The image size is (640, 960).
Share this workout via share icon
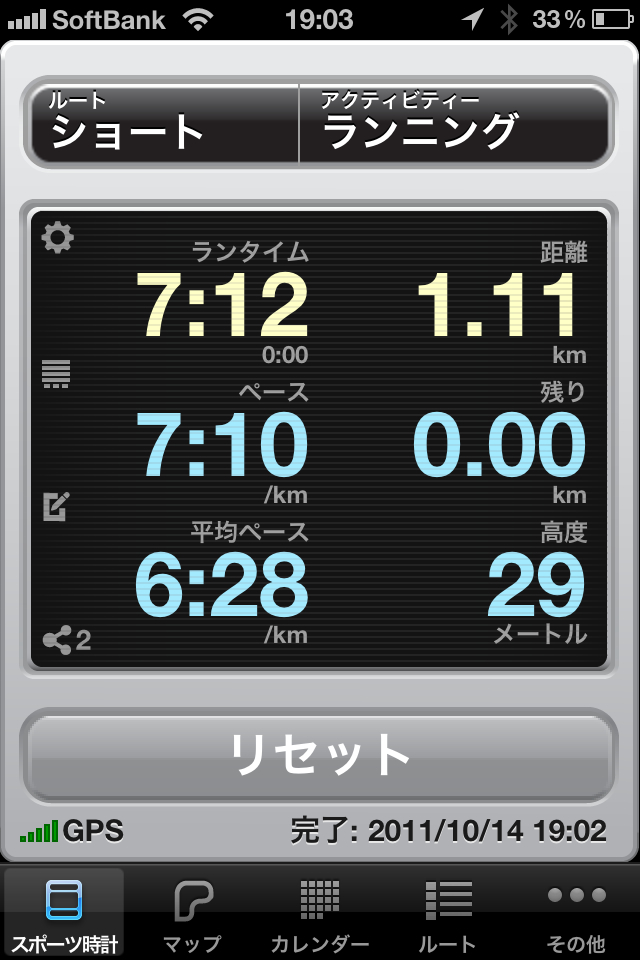[66, 640]
